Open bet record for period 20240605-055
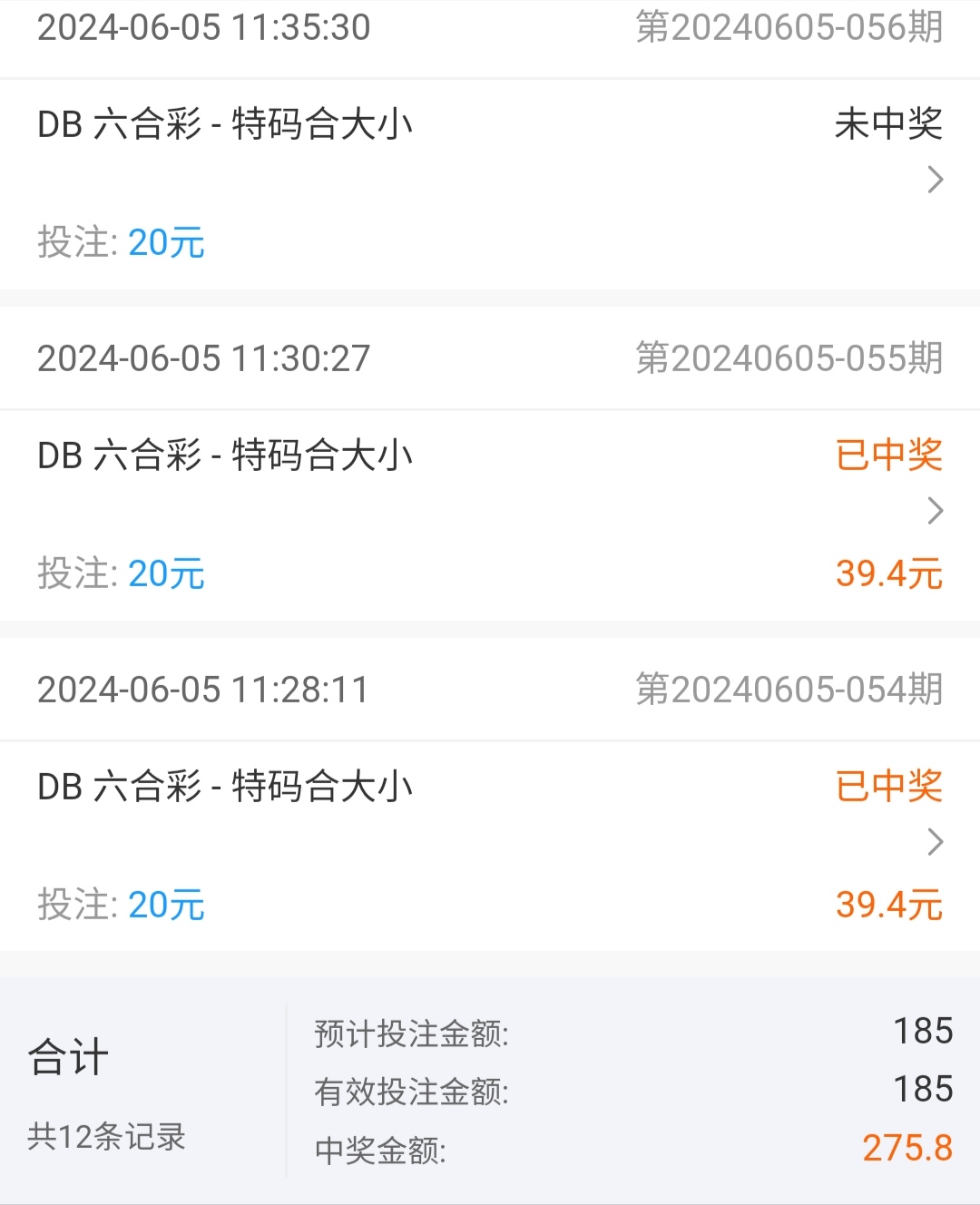Image resolution: width=980 pixels, height=1205 pixels. 936,511
